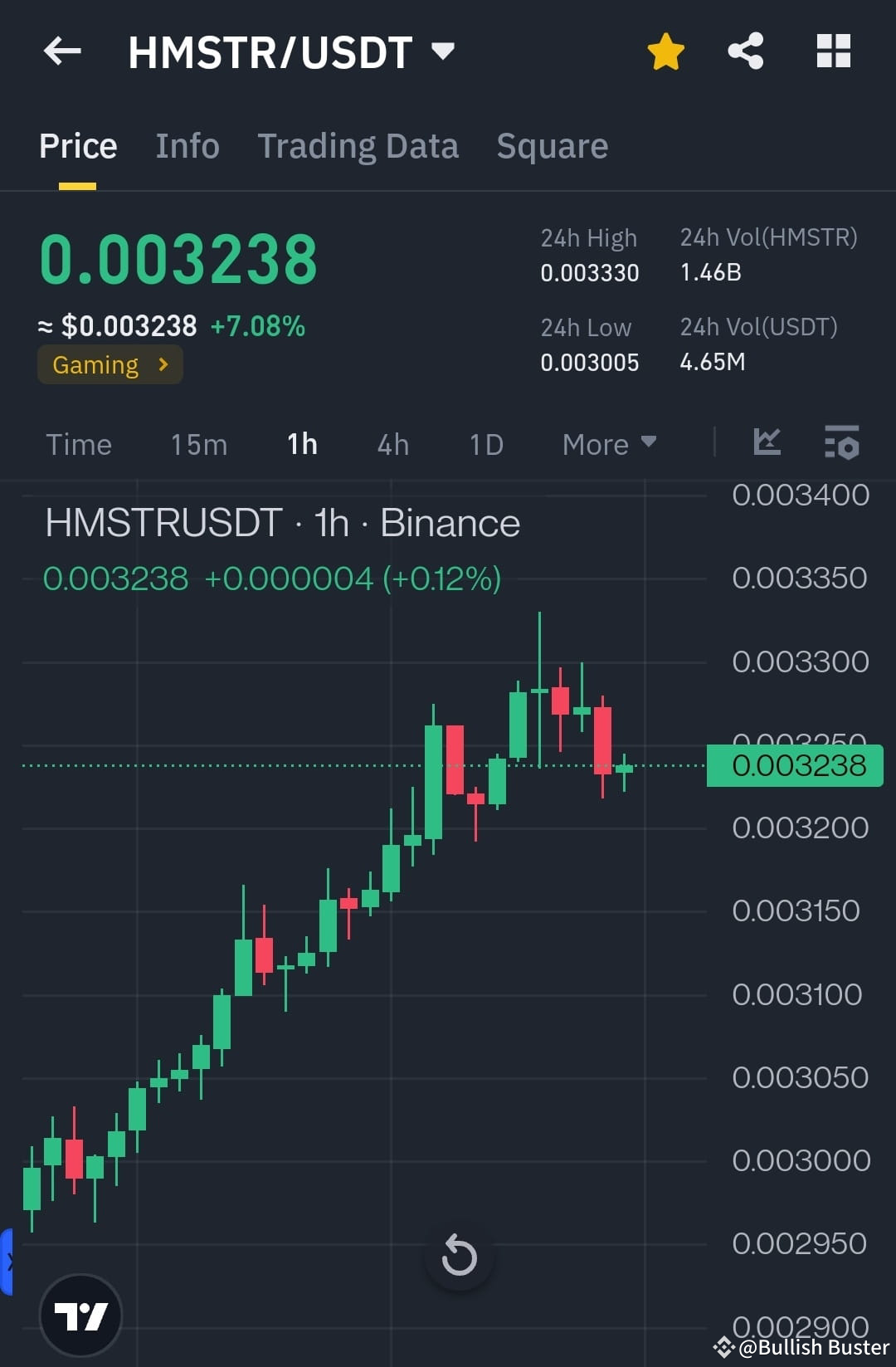Switch to the Trading Data tab
896x1367 pixels.
(358, 146)
